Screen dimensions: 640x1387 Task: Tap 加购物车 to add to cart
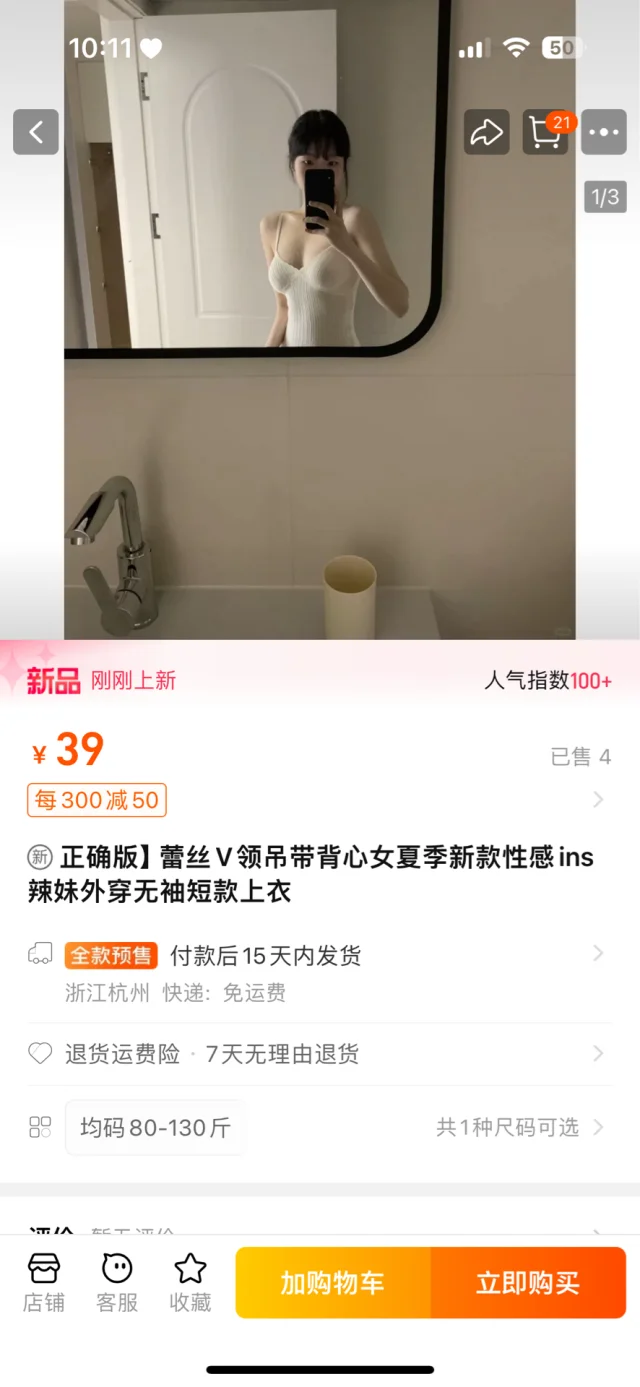(x=333, y=1283)
